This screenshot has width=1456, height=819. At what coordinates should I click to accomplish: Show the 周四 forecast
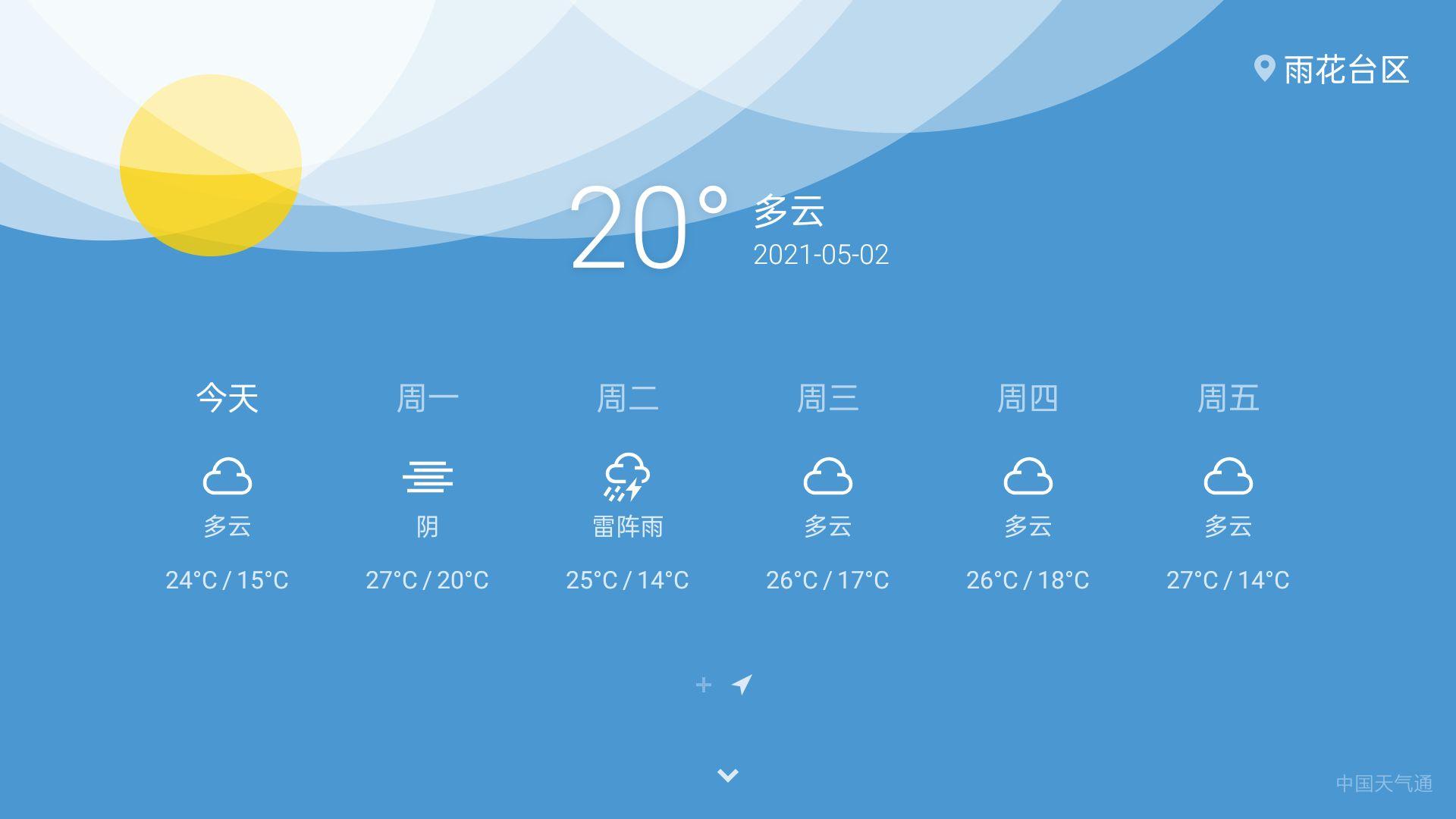point(1028,485)
